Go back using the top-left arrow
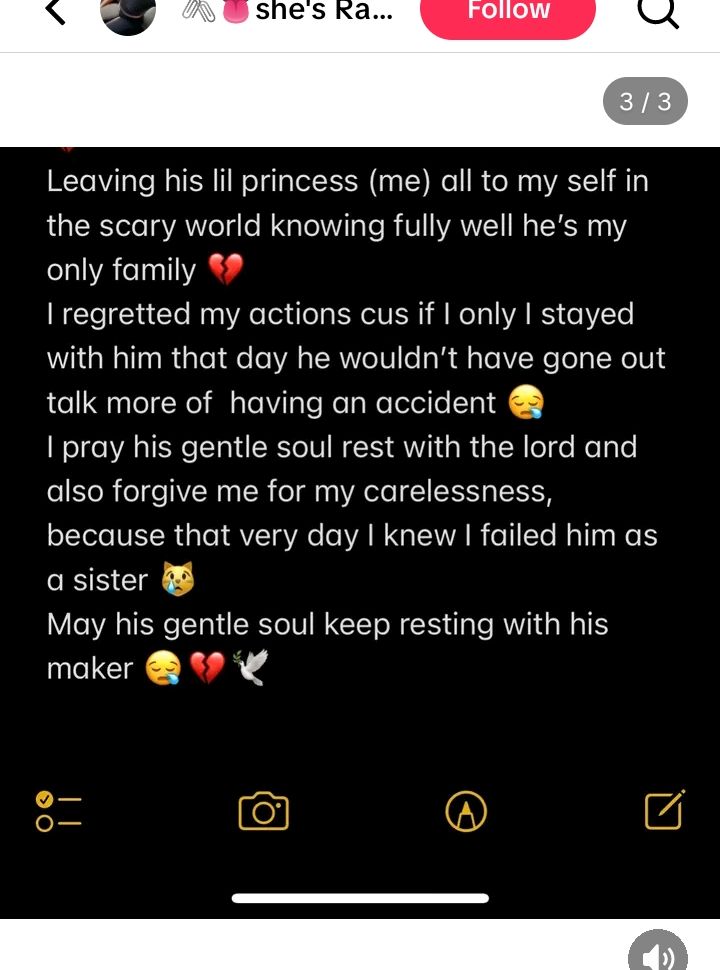Screen dimensions: 720x970 (x=57, y=12)
